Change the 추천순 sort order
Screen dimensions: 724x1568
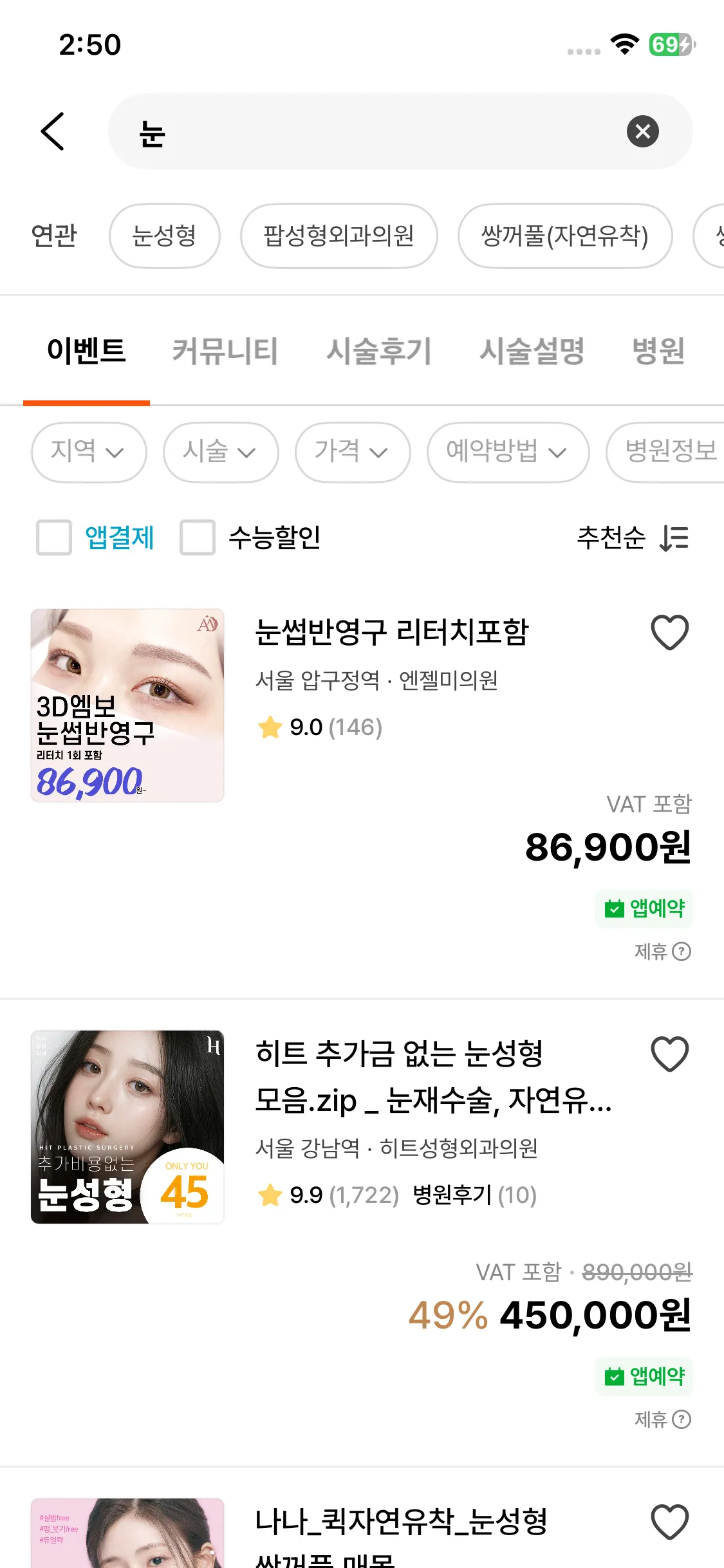[633, 537]
